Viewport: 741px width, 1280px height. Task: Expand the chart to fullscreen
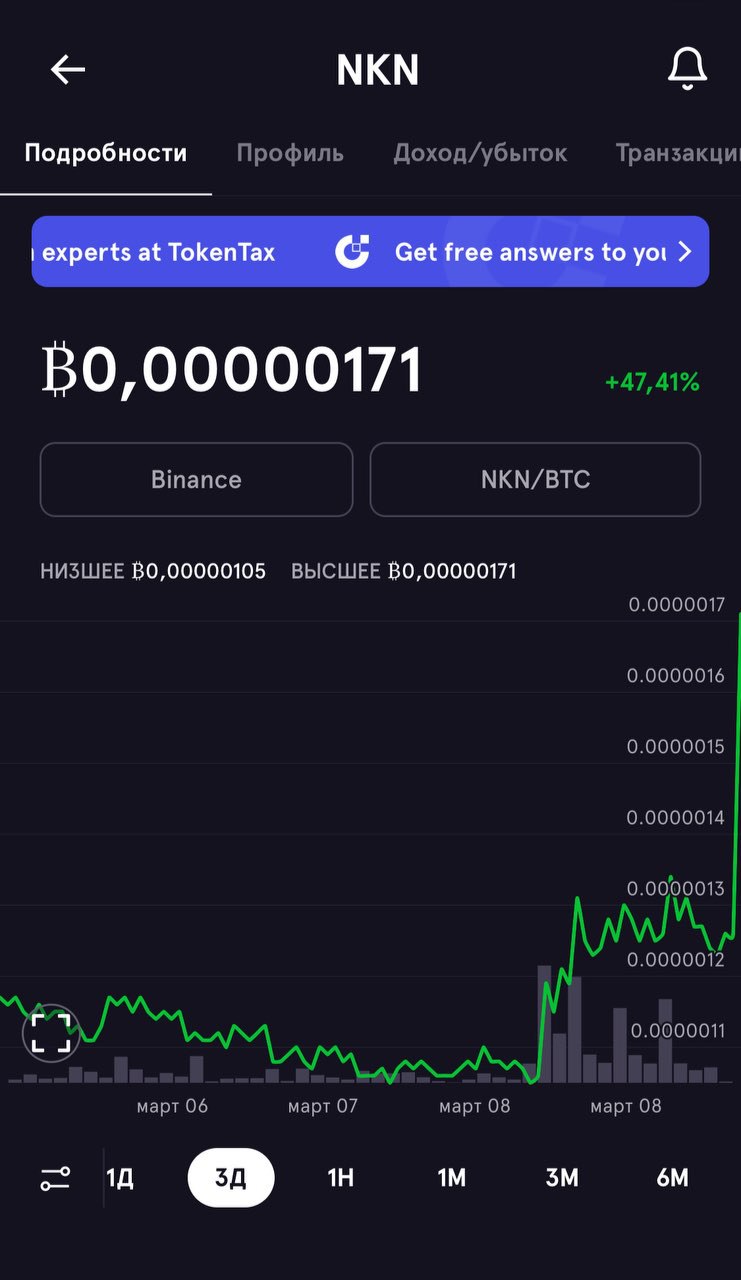[51, 1033]
